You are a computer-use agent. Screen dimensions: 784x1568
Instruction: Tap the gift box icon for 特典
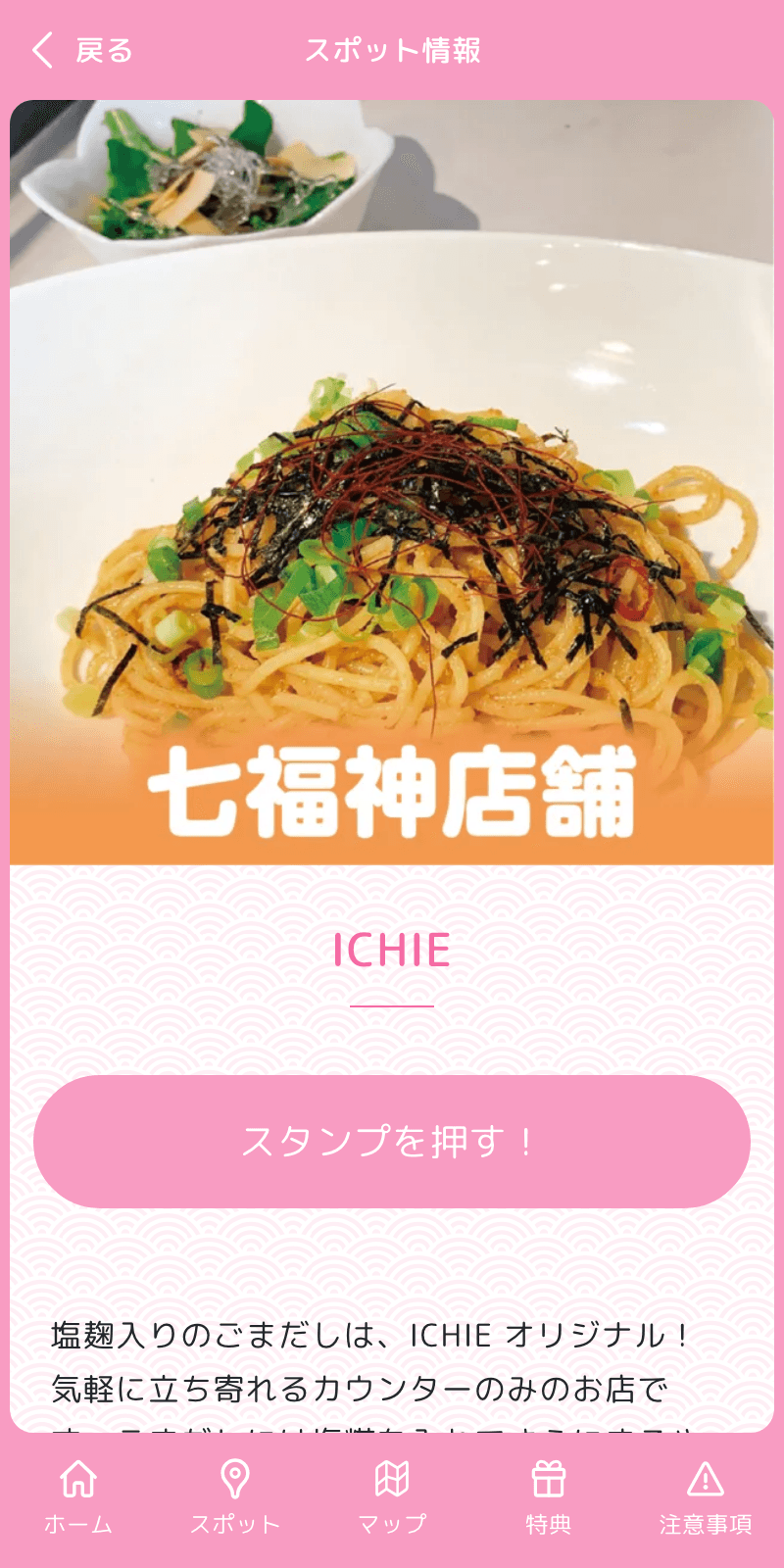click(x=549, y=1475)
